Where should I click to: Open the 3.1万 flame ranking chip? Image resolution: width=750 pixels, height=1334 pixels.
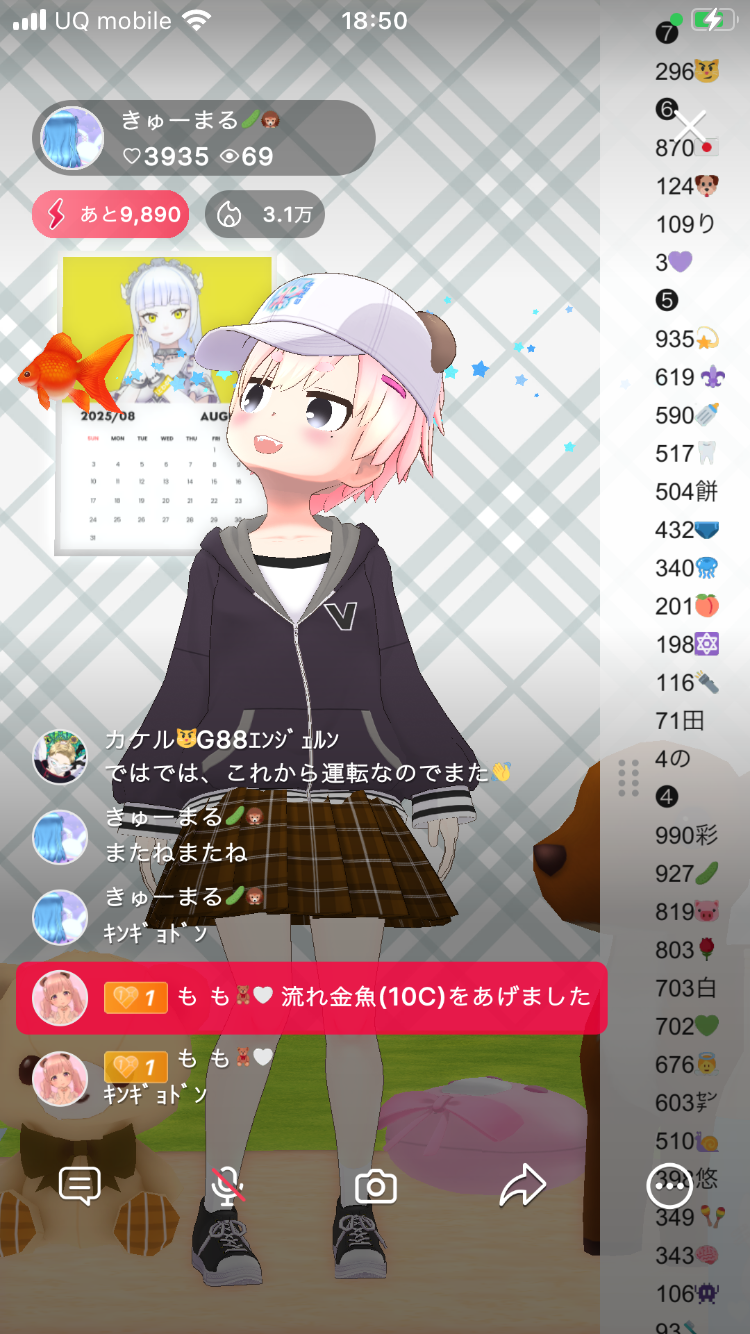(265, 214)
